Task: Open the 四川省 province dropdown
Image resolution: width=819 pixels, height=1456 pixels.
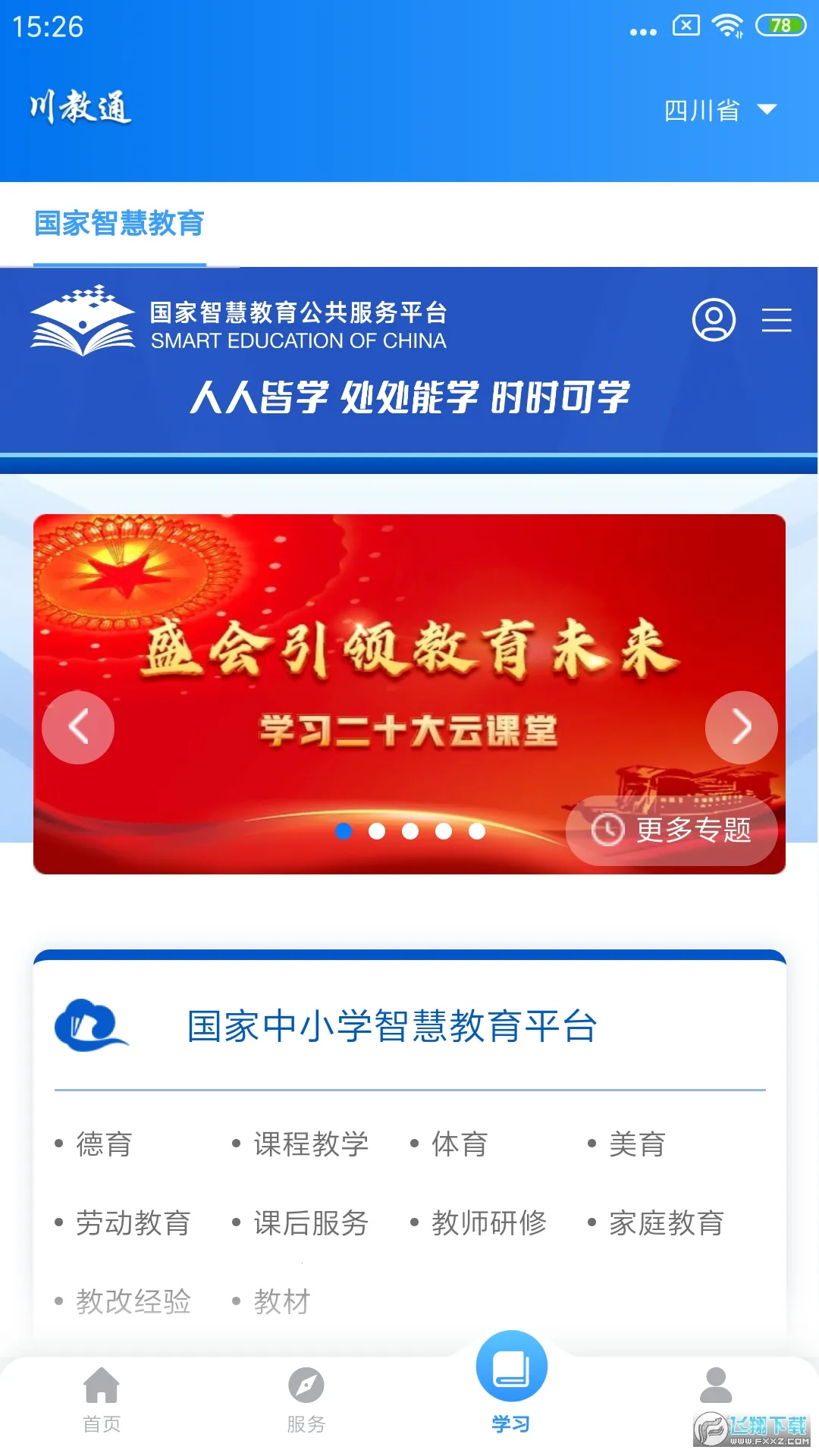Action: click(x=720, y=111)
